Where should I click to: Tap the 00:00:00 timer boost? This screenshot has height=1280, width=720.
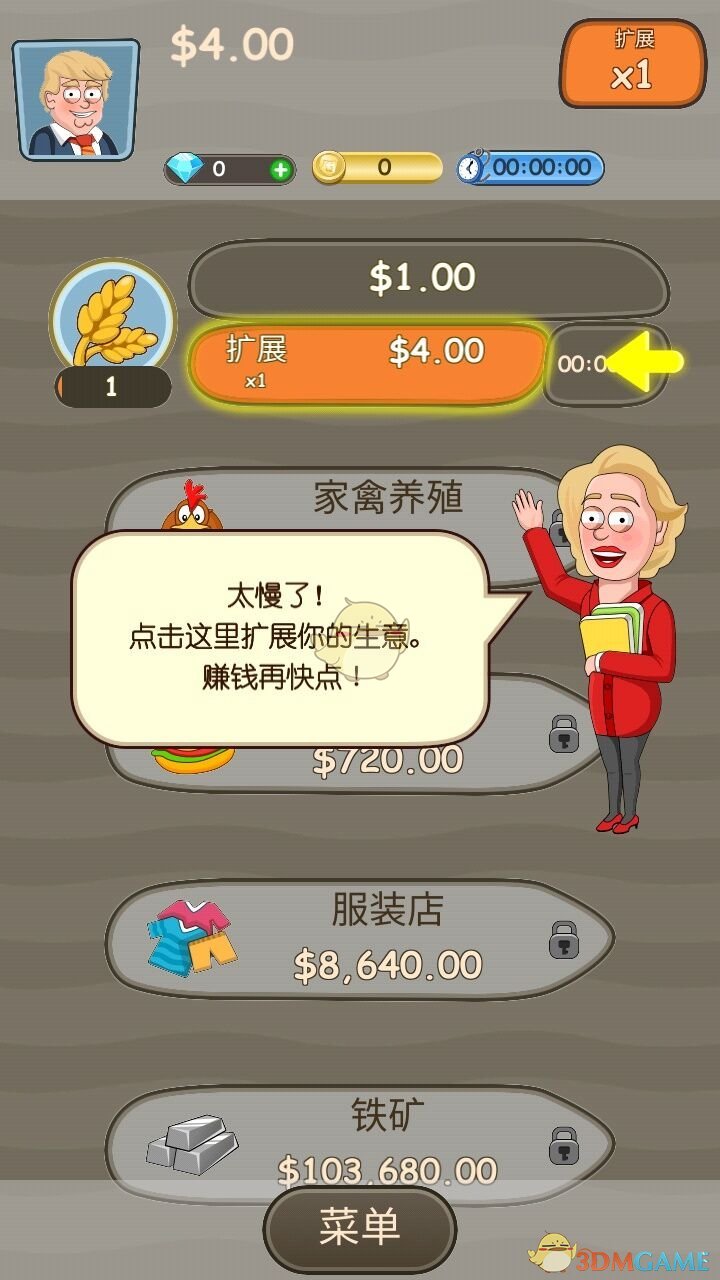(531, 168)
